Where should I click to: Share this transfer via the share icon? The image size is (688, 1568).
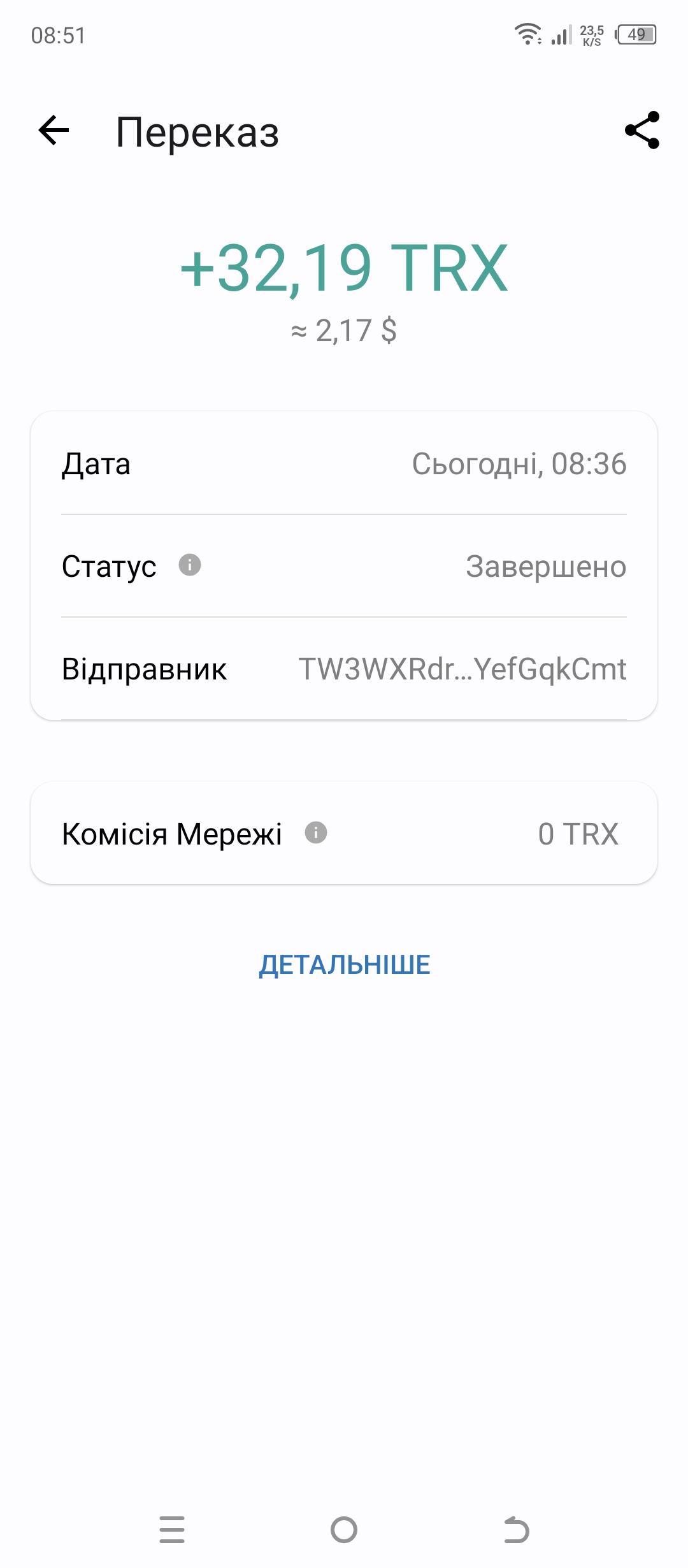(642, 130)
